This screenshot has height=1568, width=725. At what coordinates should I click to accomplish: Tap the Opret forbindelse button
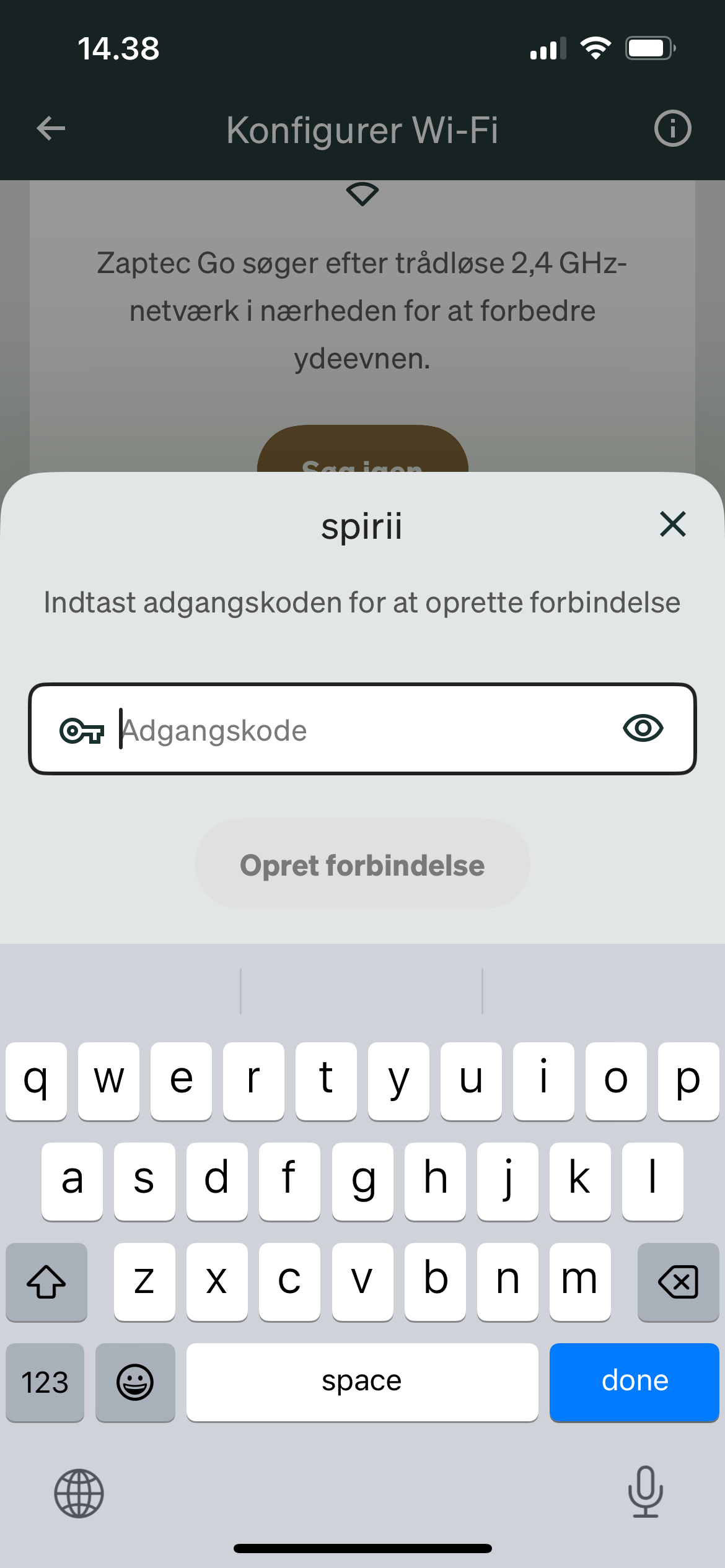tap(362, 865)
